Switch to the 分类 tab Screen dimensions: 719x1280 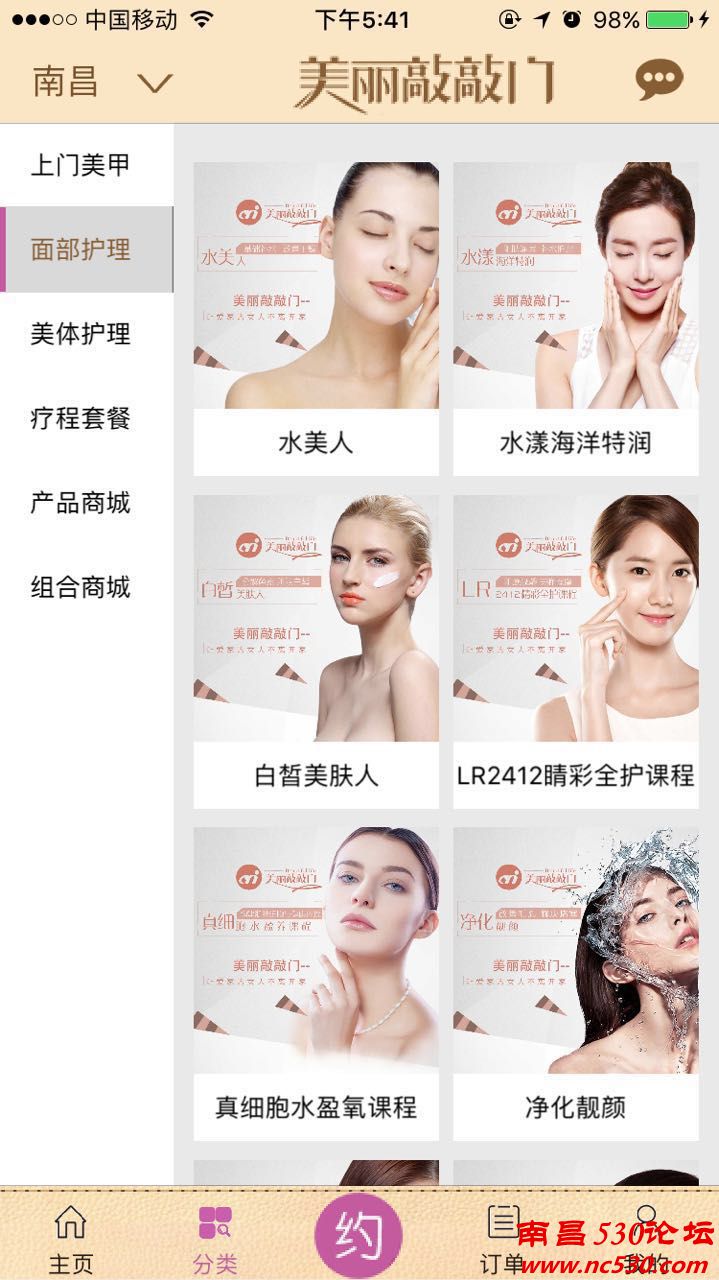[215, 1238]
